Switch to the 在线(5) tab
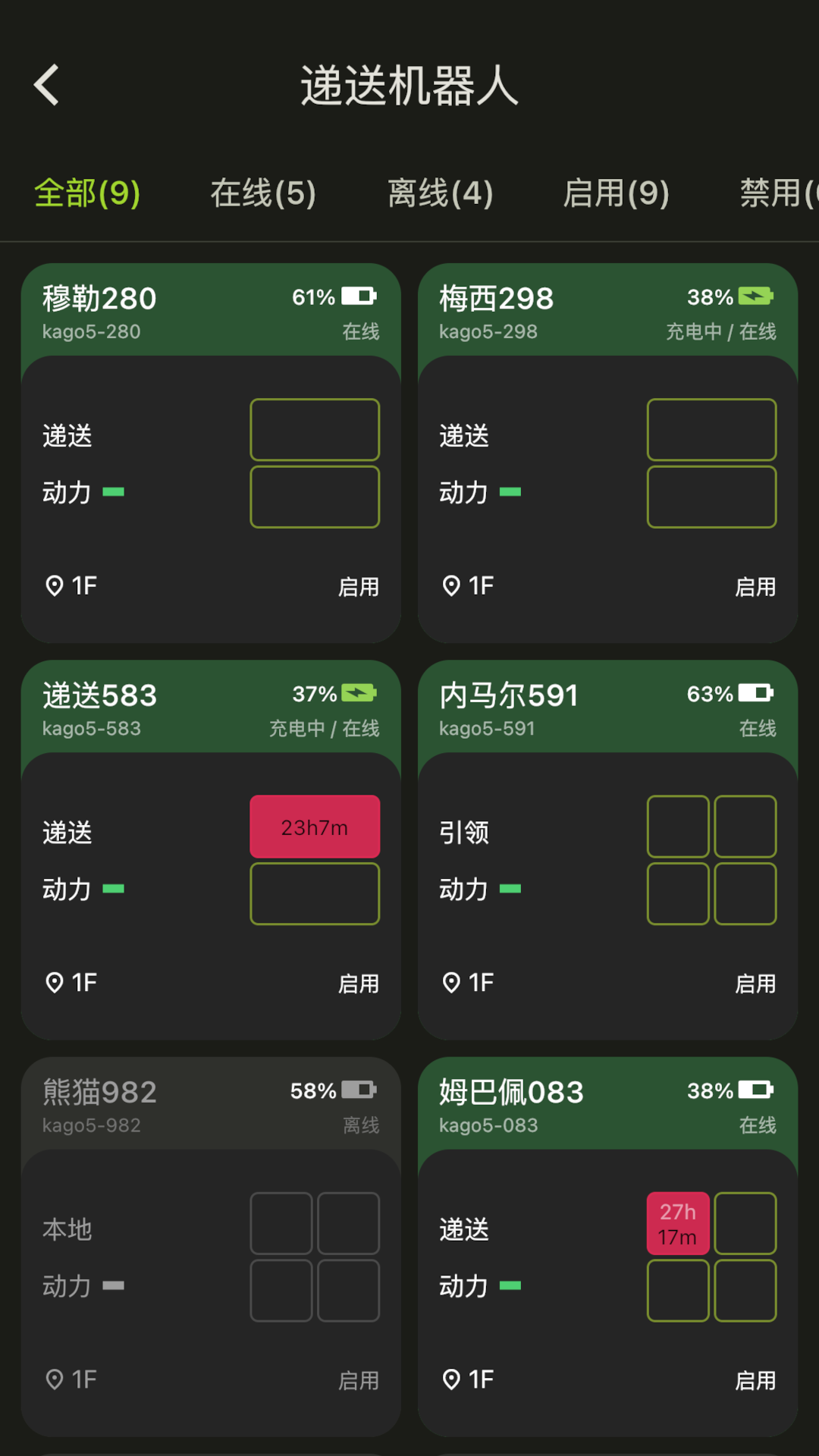This screenshot has width=819, height=1456. (x=262, y=193)
